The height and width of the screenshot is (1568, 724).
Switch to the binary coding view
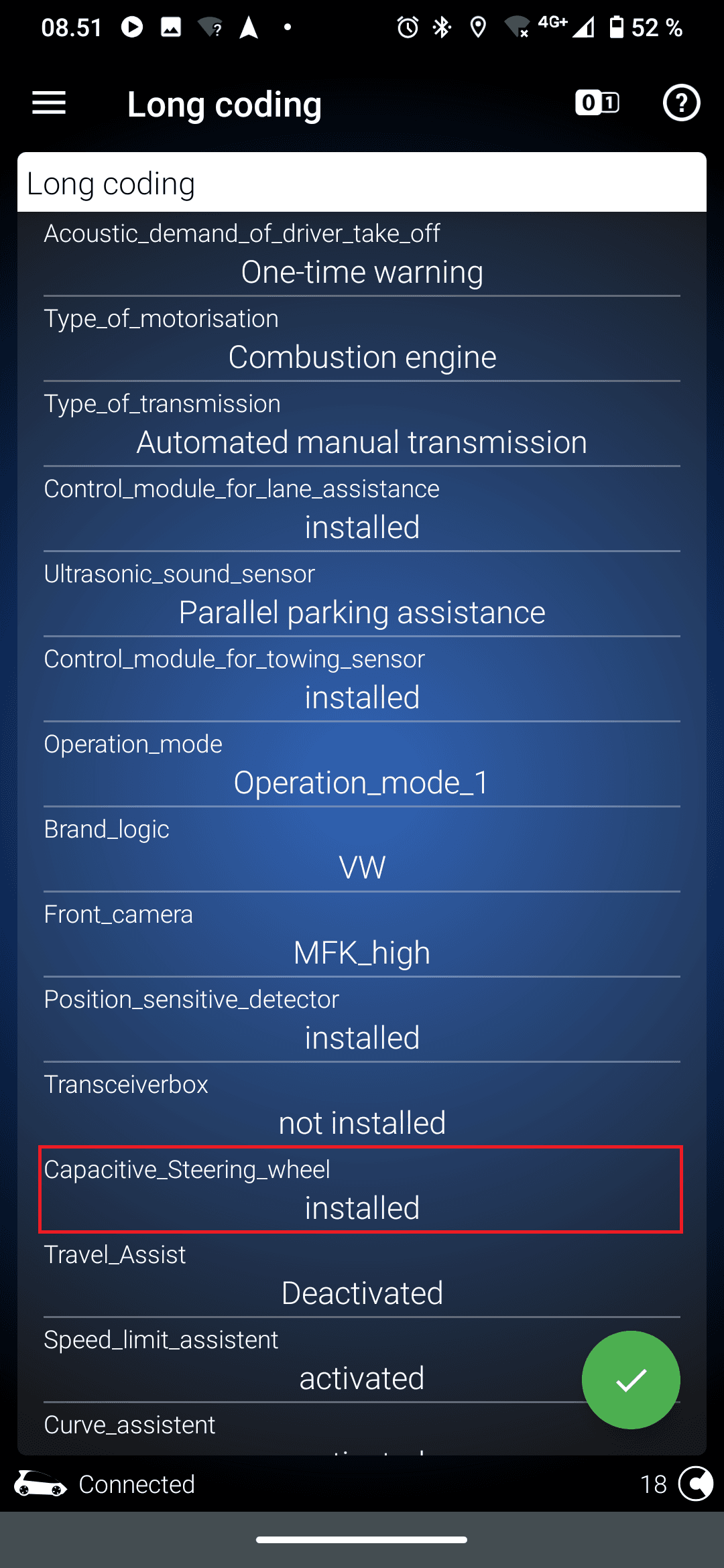tap(597, 103)
